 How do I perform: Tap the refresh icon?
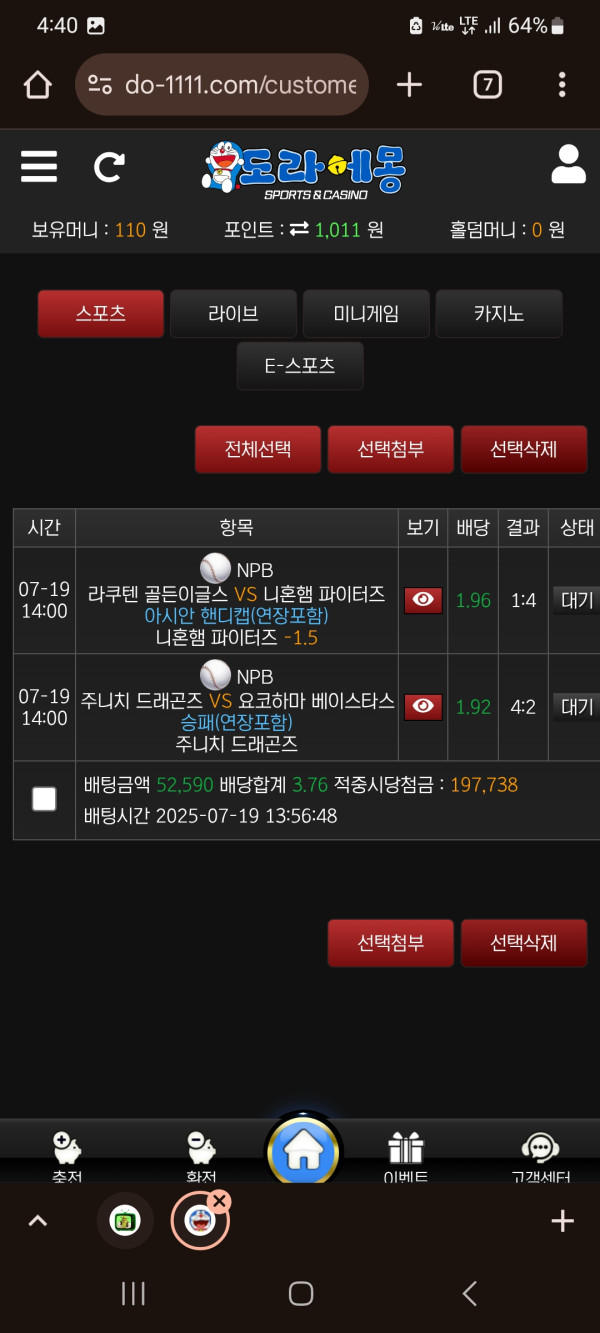click(109, 167)
